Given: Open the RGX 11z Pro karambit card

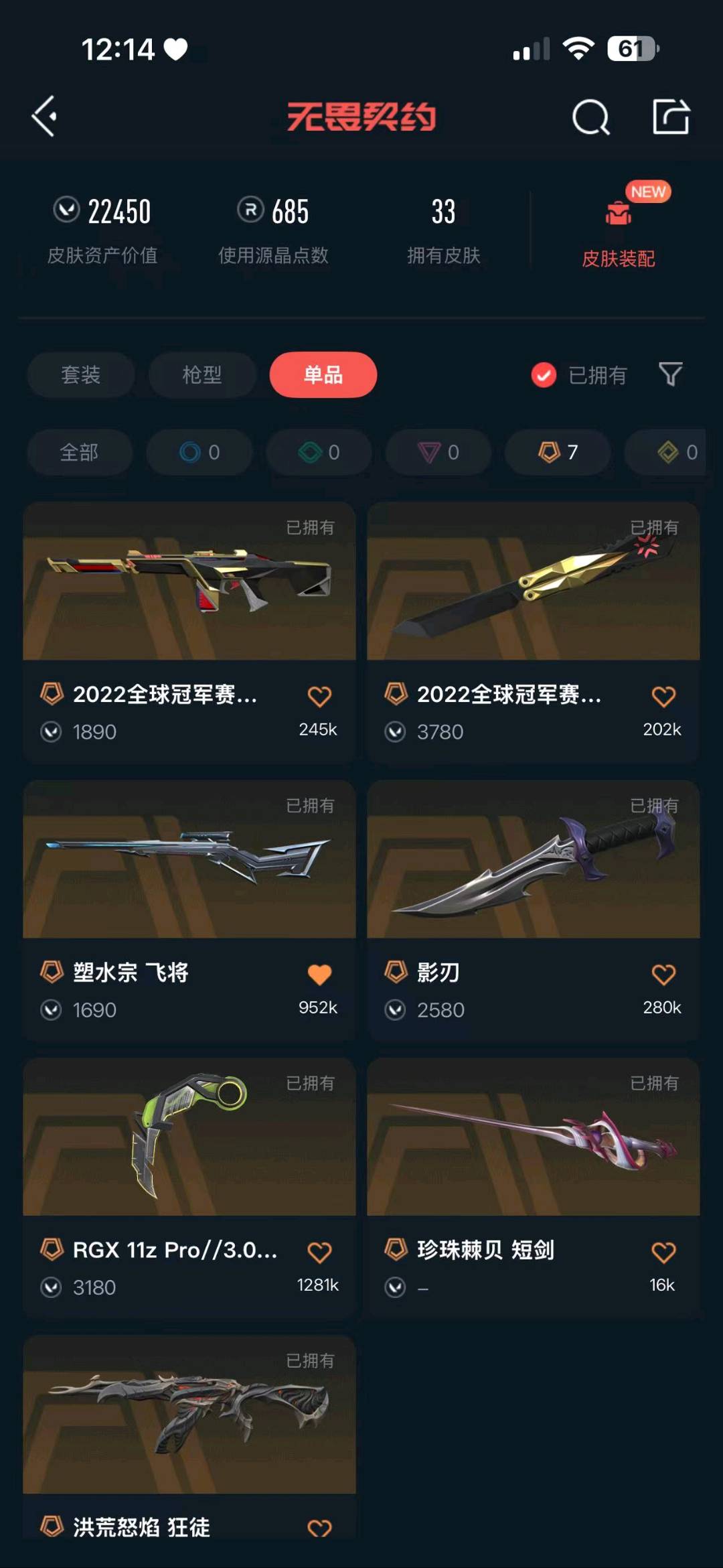Looking at the screenshot, I should [189, 1188].
